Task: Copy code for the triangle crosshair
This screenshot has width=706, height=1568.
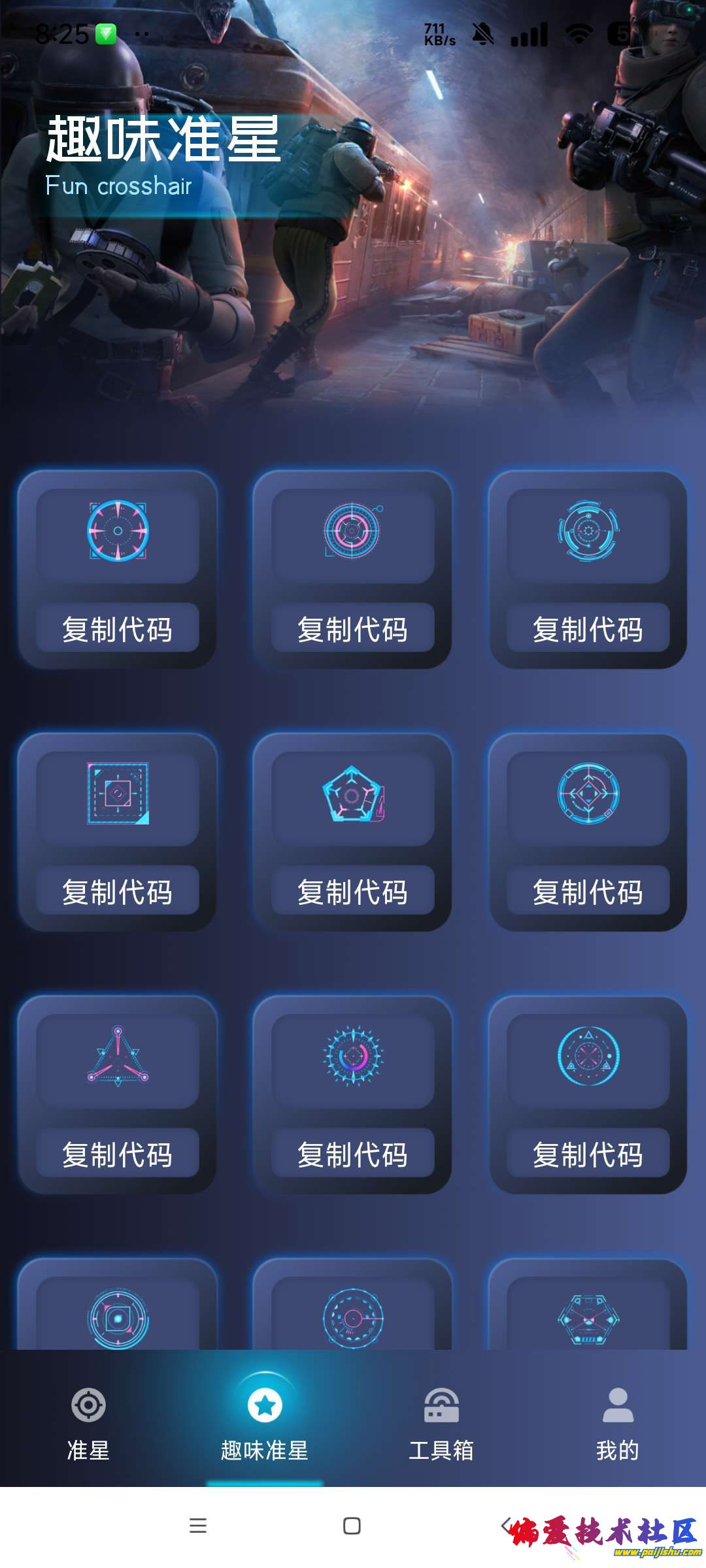Action: point(118,1154)
